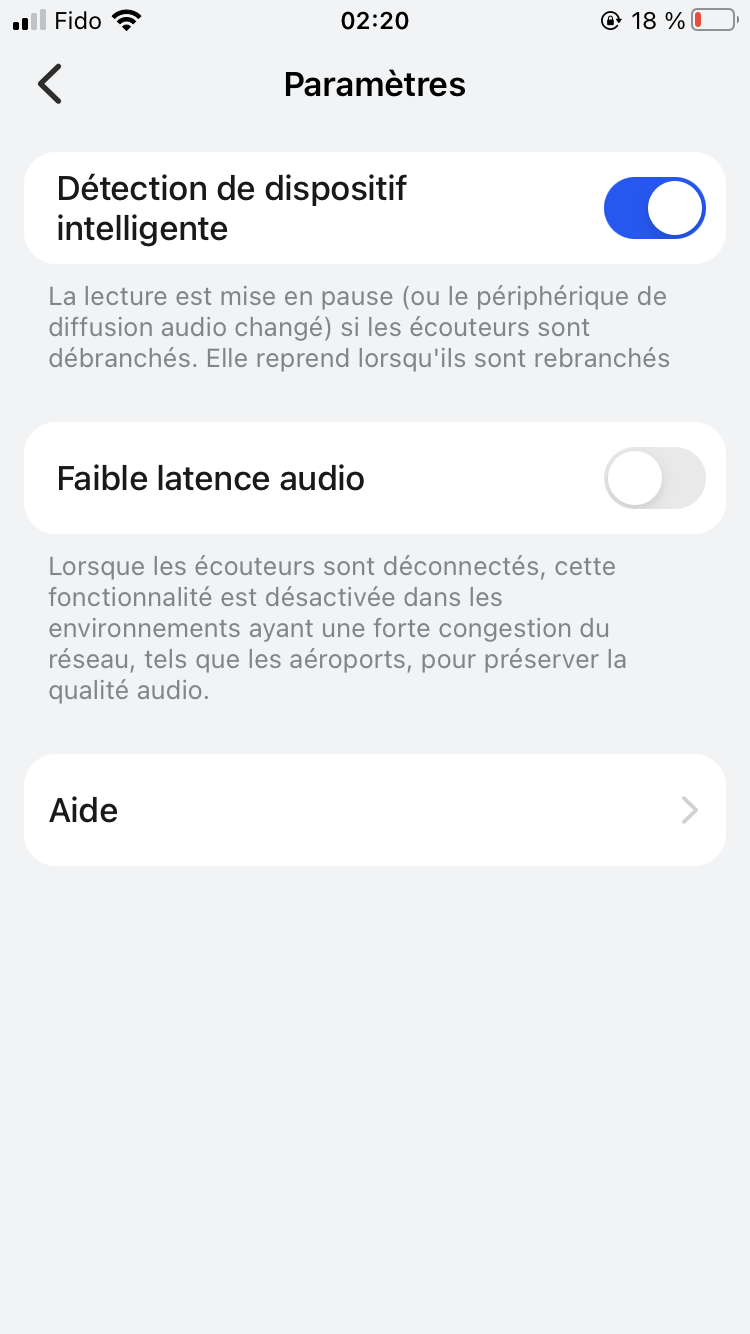750x1334 pixels.
Task: Open the Aide row
Action: [x=375, y=810]
